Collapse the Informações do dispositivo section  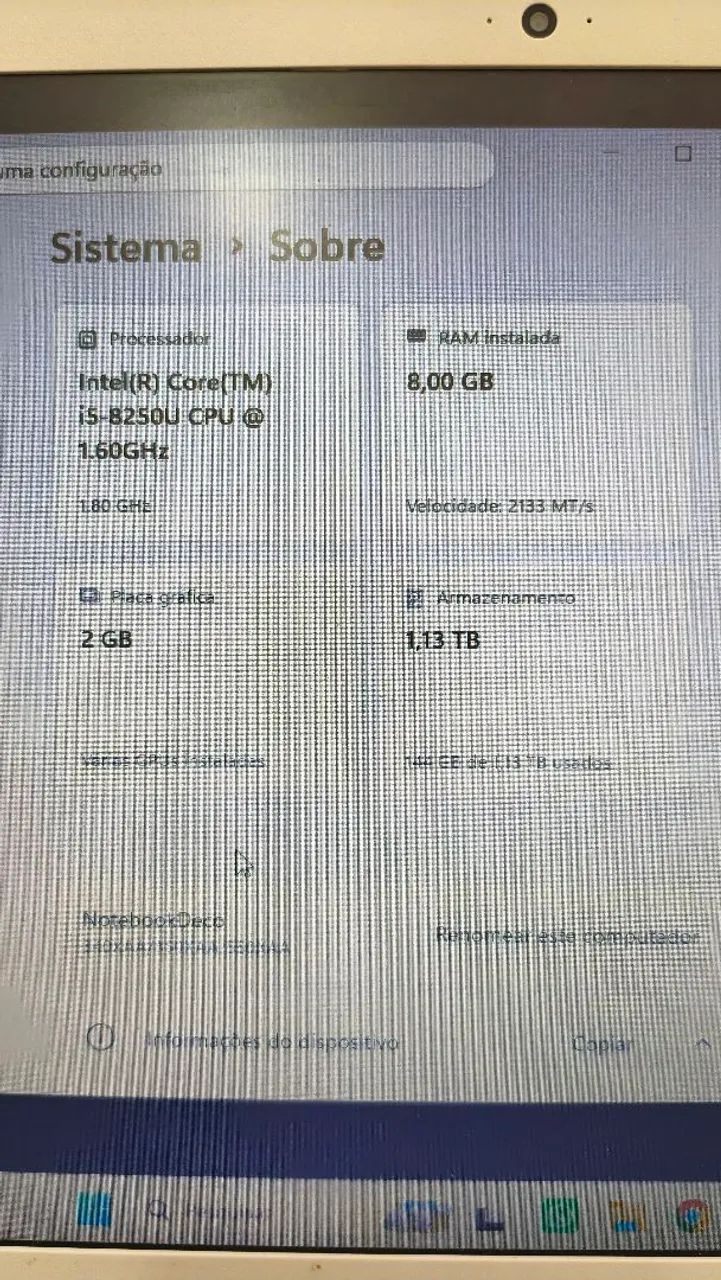(x=702, y=1042)
